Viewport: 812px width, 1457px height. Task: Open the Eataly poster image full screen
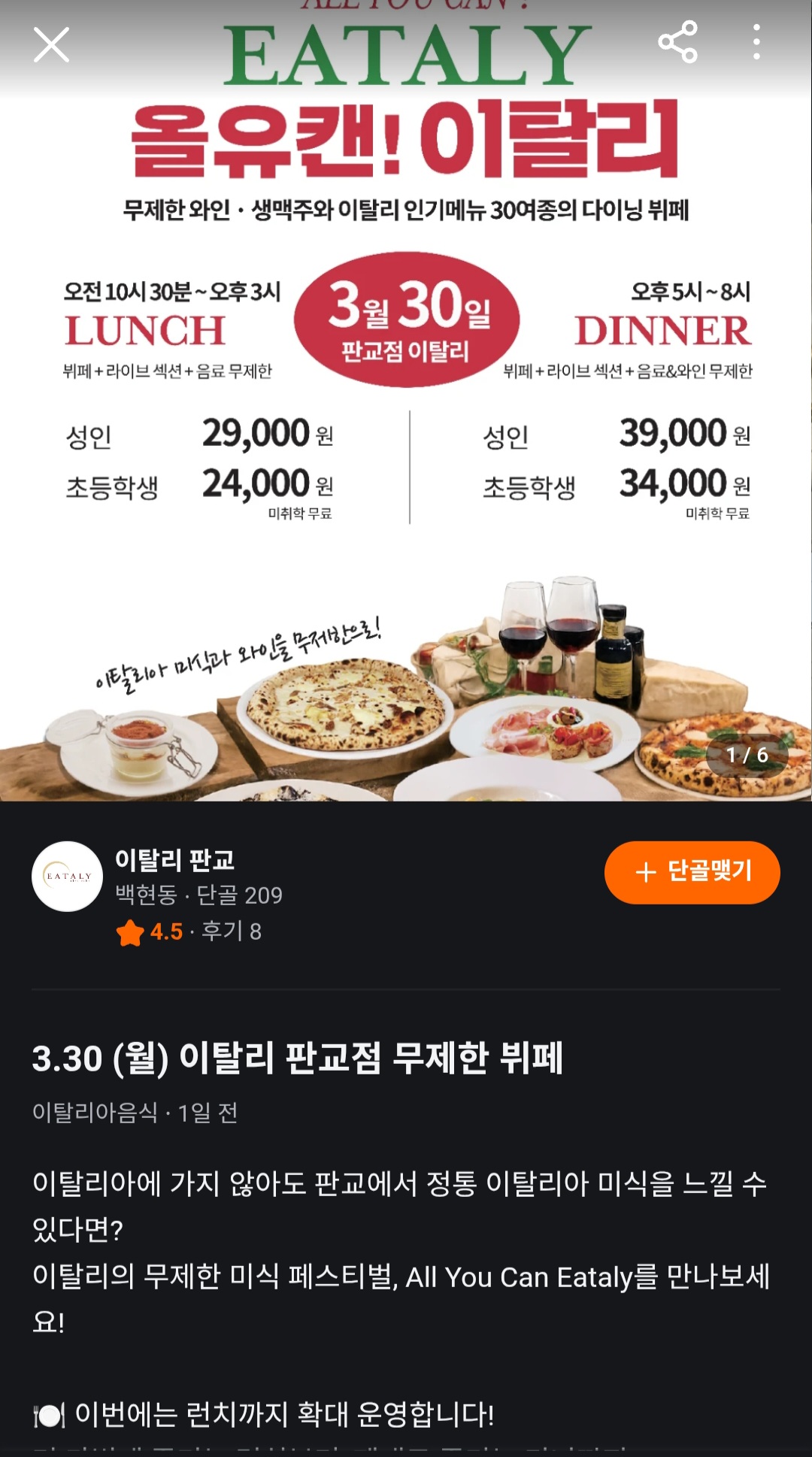pyautogui.click(x=406, y=451)
